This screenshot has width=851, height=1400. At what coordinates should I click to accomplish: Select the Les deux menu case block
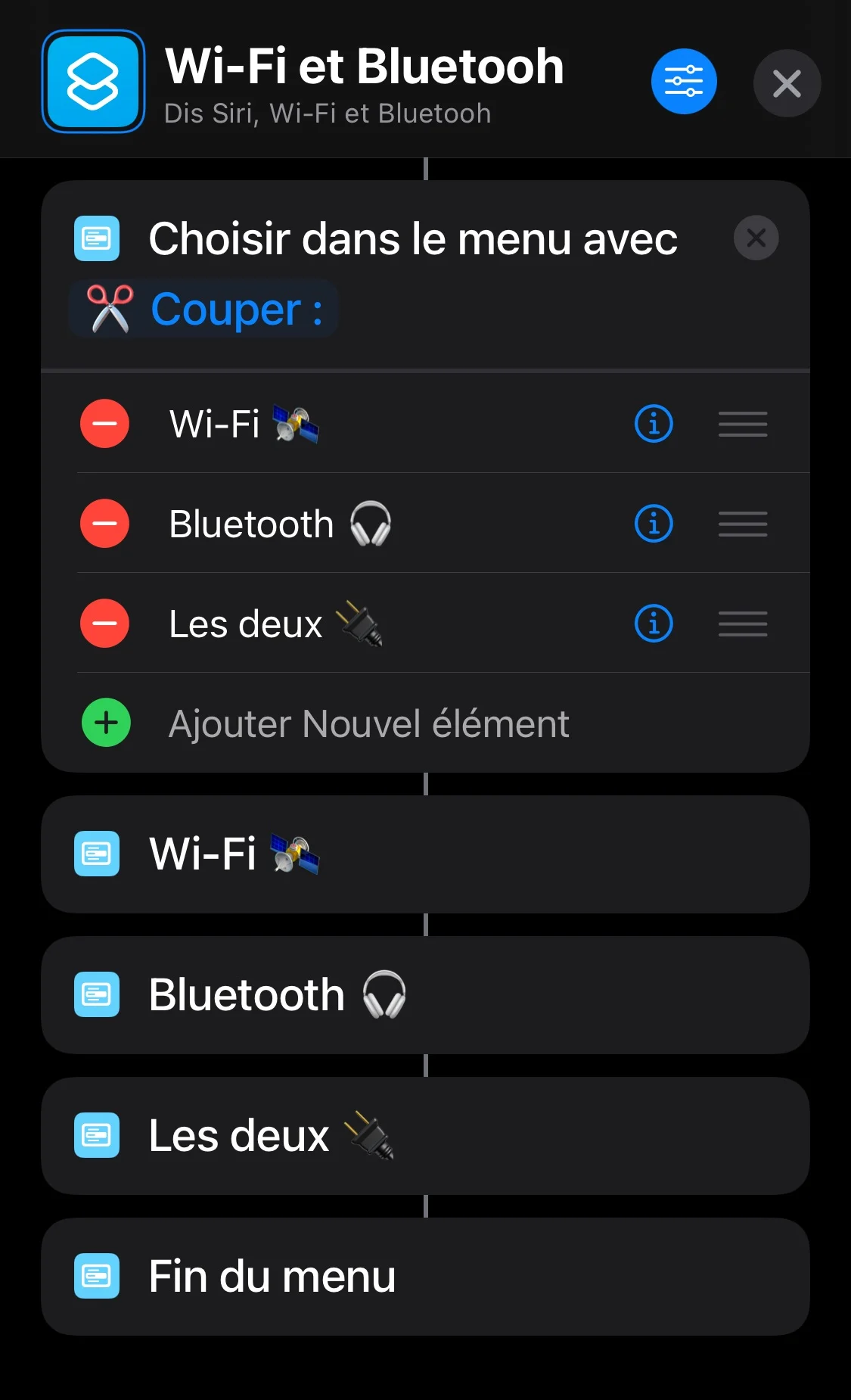(x=425, y=1136)
